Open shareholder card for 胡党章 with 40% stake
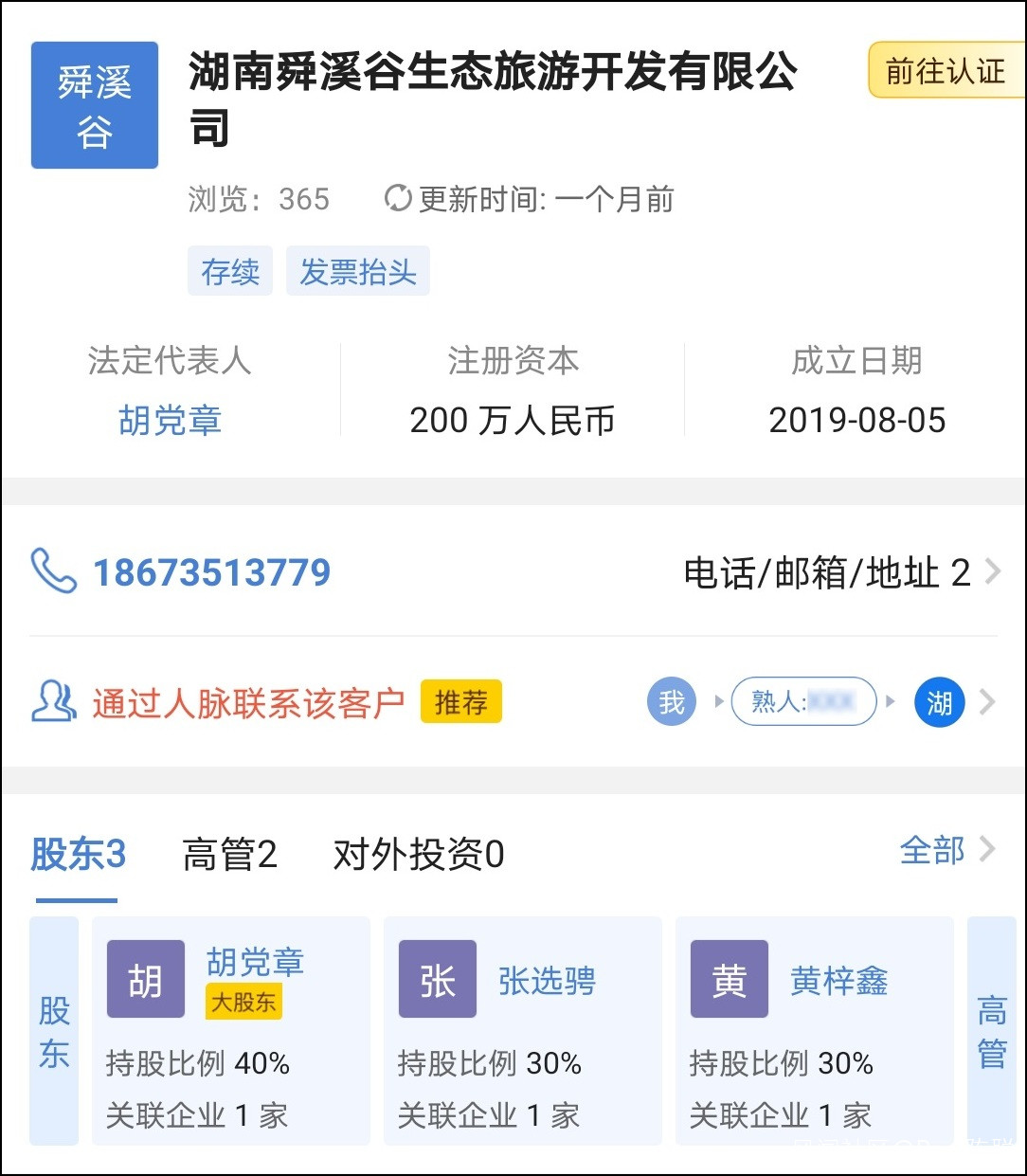This screenshot has width=1027, height=1176. pyautogui.click(x=230, y=1030)
